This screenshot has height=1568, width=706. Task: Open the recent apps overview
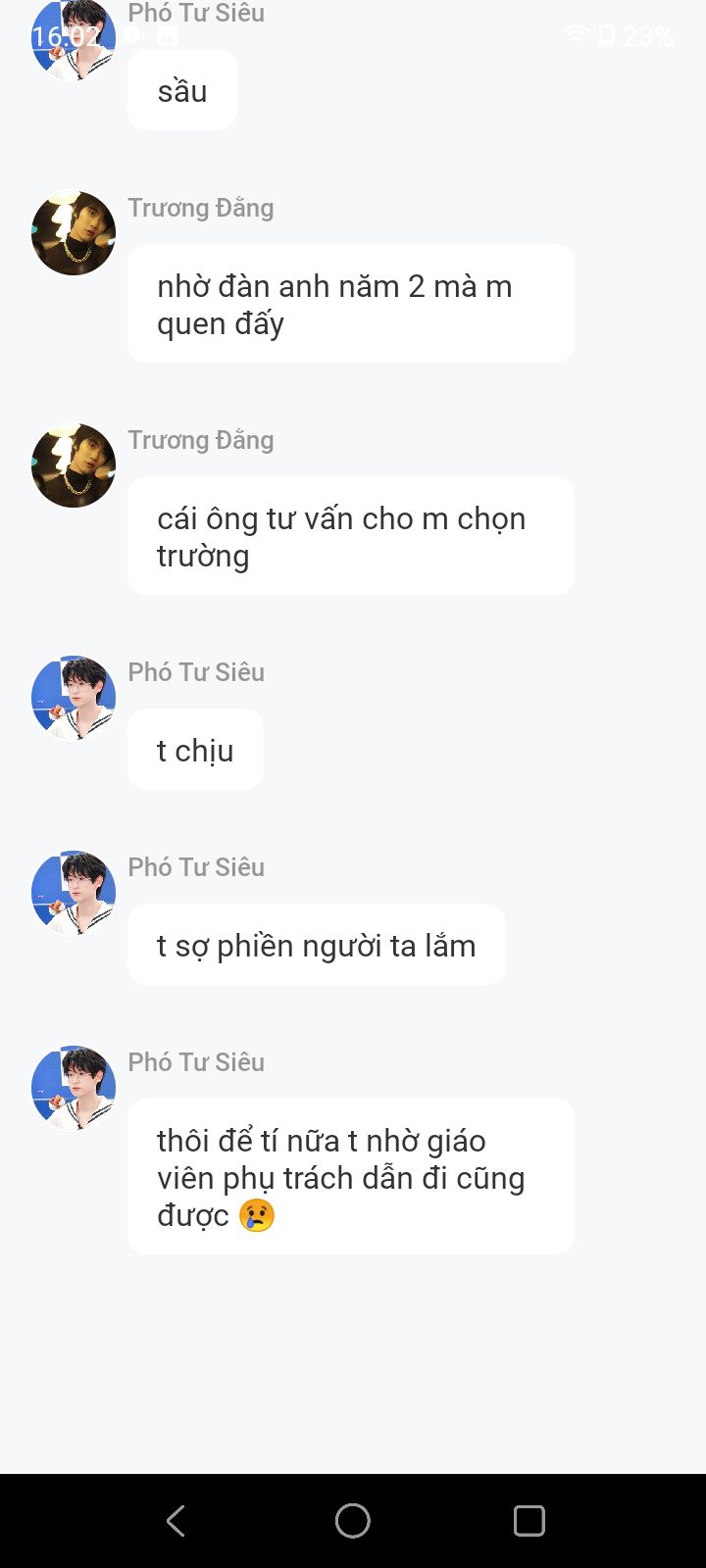(x=529, y=1520)
